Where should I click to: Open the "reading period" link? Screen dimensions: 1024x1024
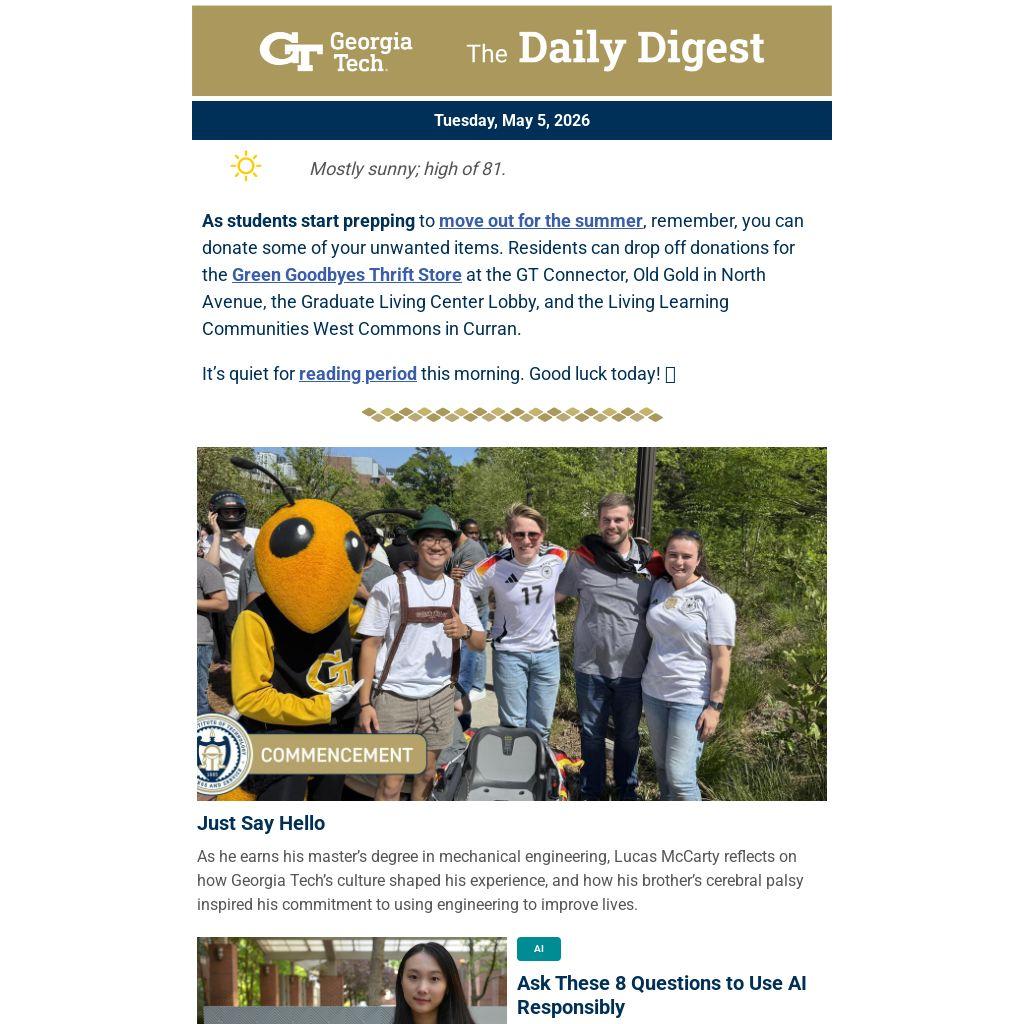coord(358,374)
